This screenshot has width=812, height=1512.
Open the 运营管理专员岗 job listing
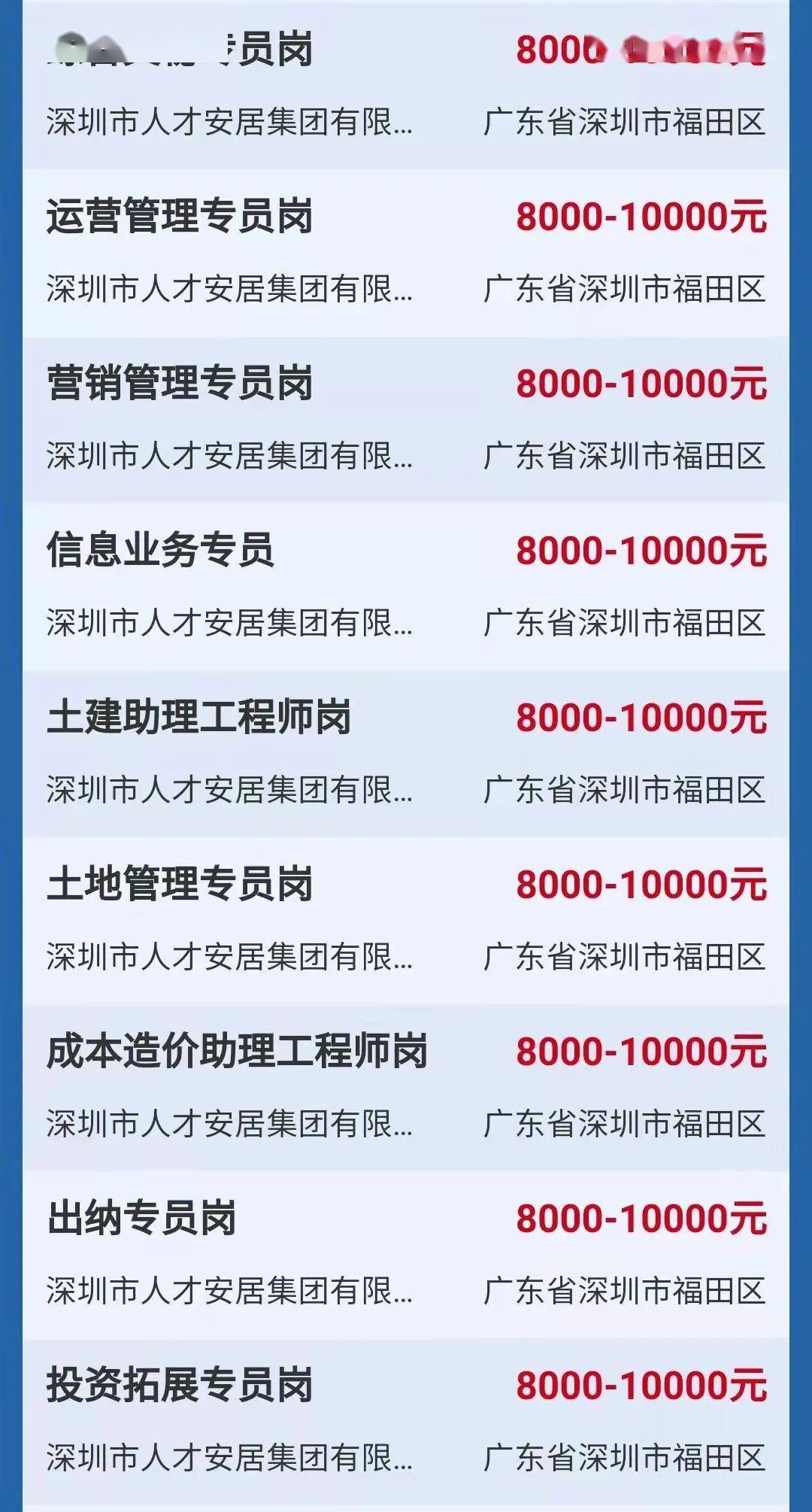[406, 253]
